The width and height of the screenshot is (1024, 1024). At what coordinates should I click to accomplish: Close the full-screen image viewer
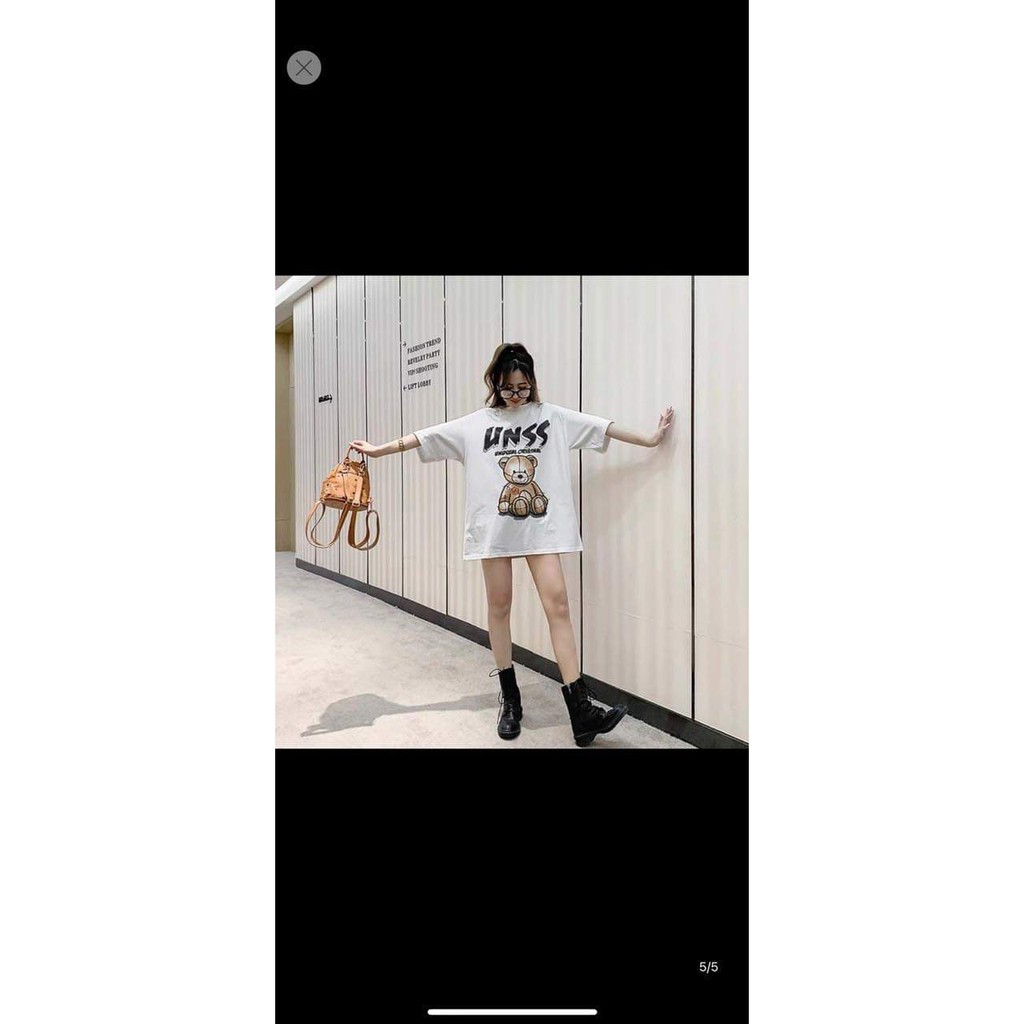click(x=304, y=68)
